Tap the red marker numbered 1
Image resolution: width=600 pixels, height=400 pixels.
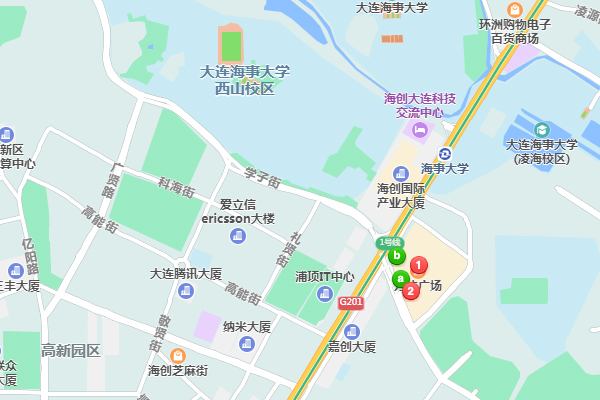point(420,267)
